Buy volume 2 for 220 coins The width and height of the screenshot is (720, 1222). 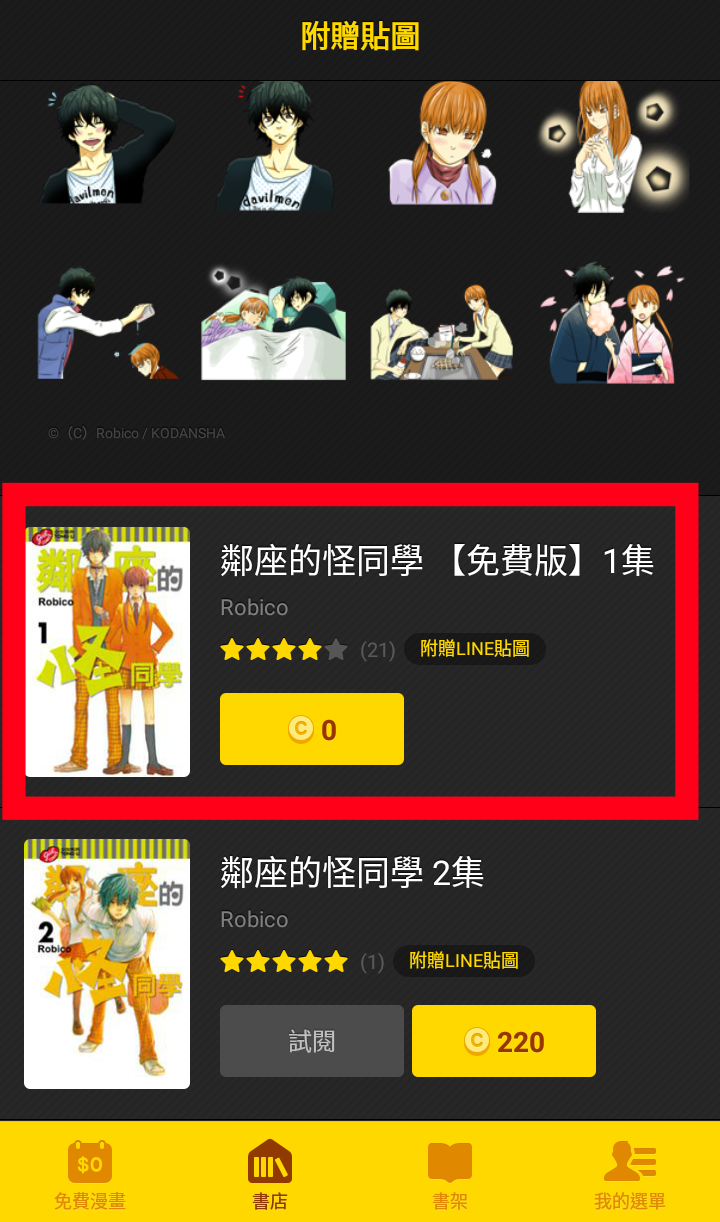(503, 1042)
